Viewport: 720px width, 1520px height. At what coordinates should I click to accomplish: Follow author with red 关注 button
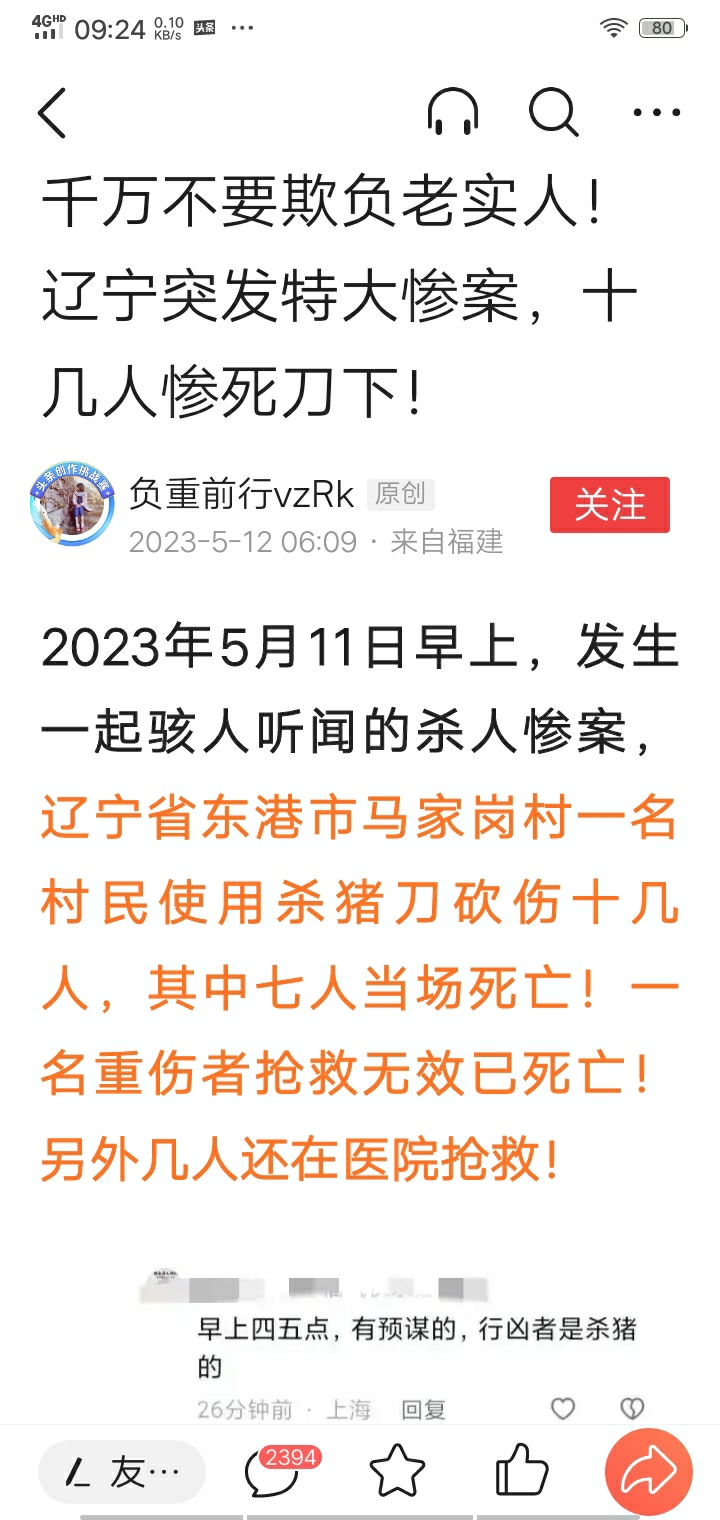(609, 505)
